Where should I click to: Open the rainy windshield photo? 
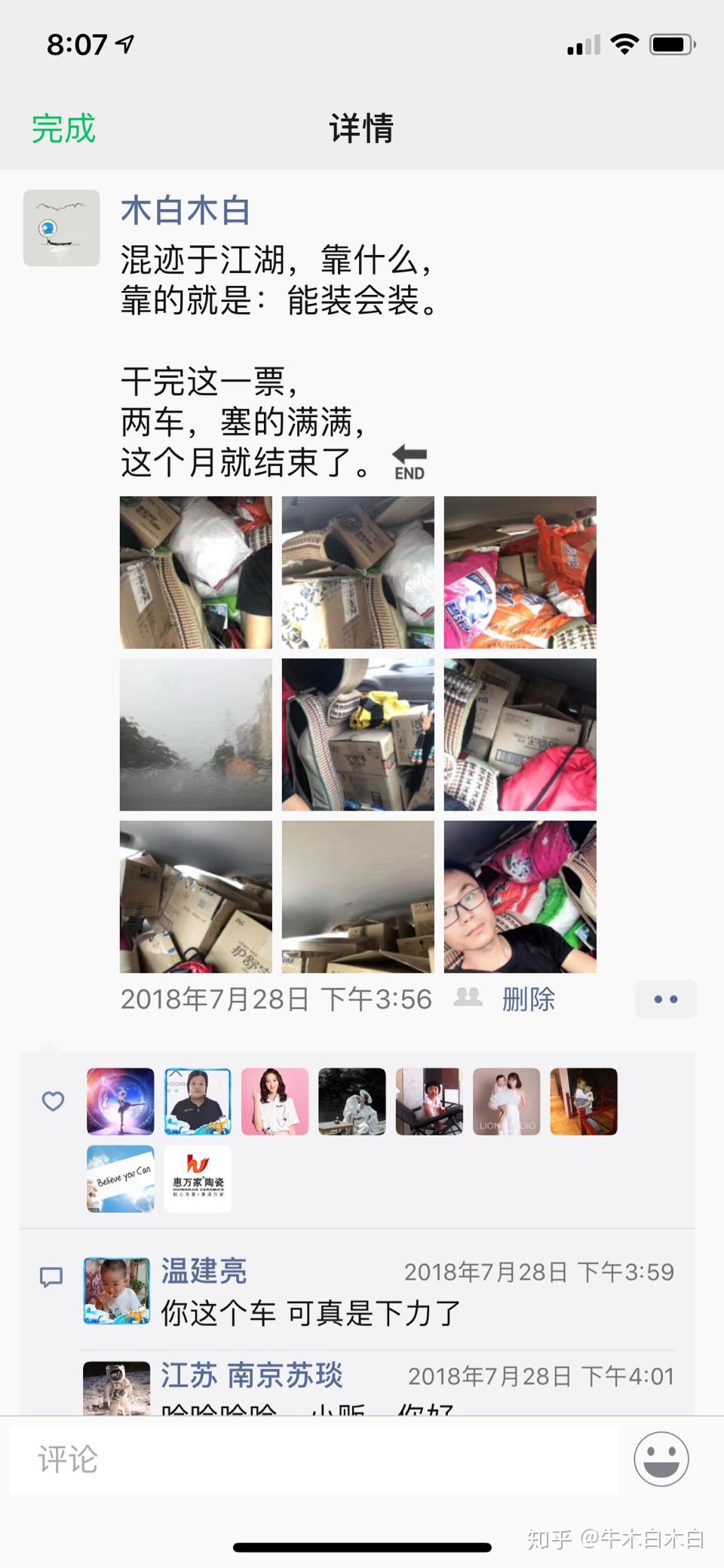(196, 735)
